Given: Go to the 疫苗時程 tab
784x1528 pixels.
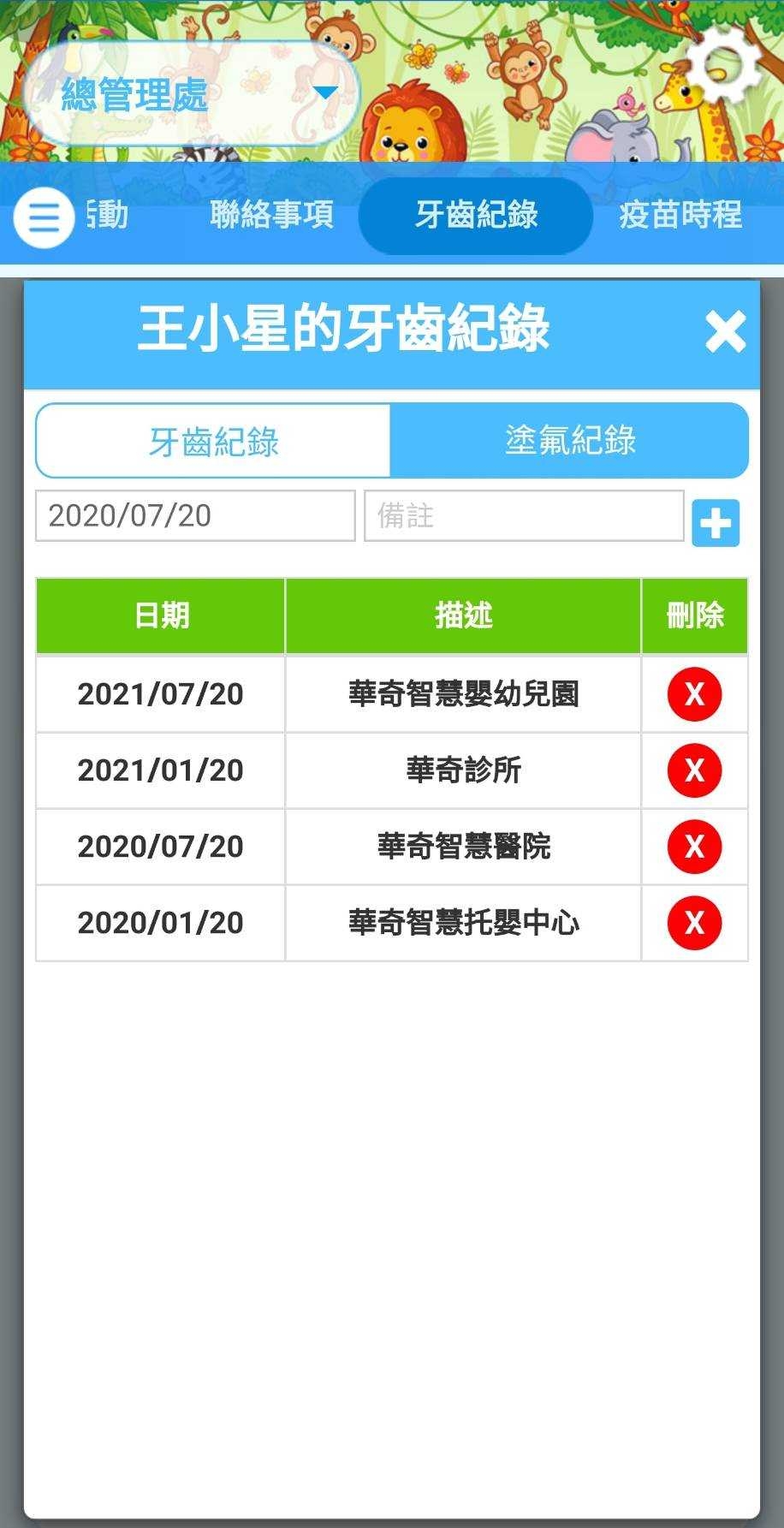Looking at the screenshot, I should coord(680,215).
